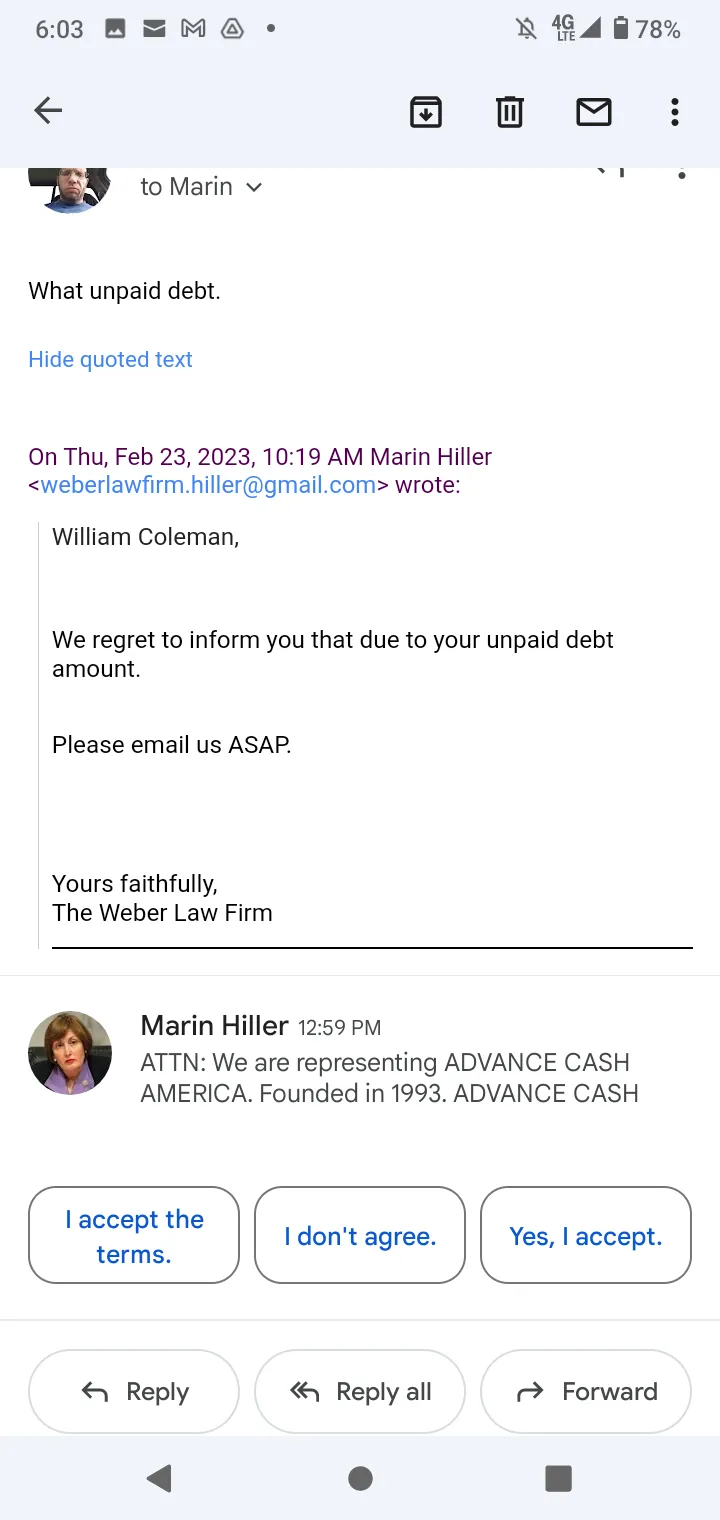
Task: Tap Hide quoted text
Action: click(110, 359)
